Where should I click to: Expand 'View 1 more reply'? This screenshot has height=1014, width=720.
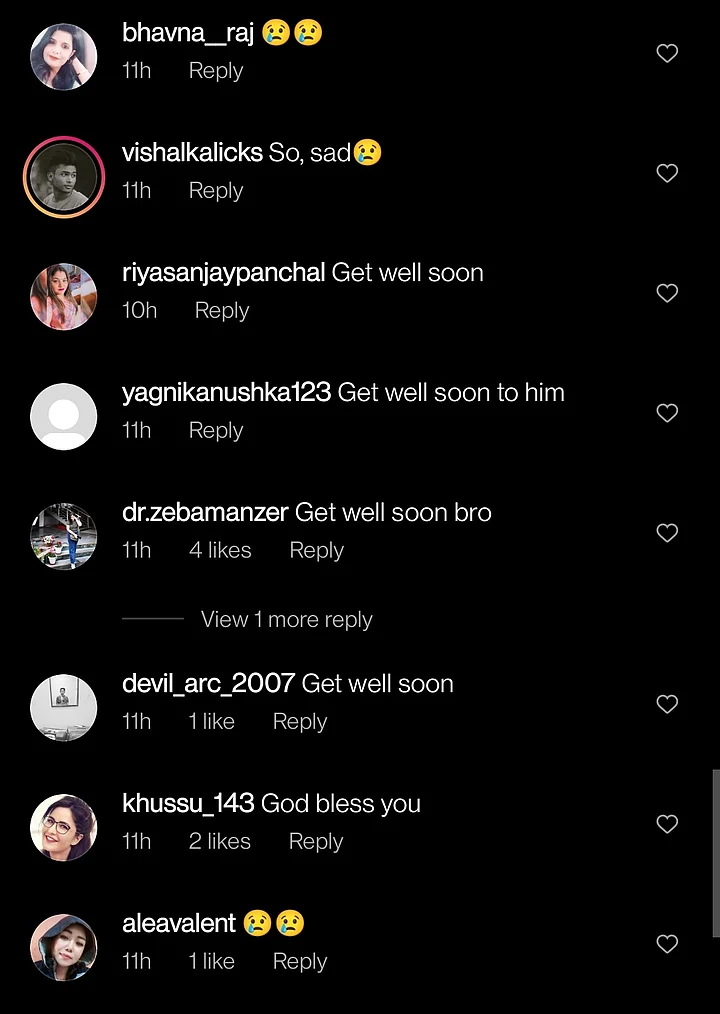tap(286, 620)
